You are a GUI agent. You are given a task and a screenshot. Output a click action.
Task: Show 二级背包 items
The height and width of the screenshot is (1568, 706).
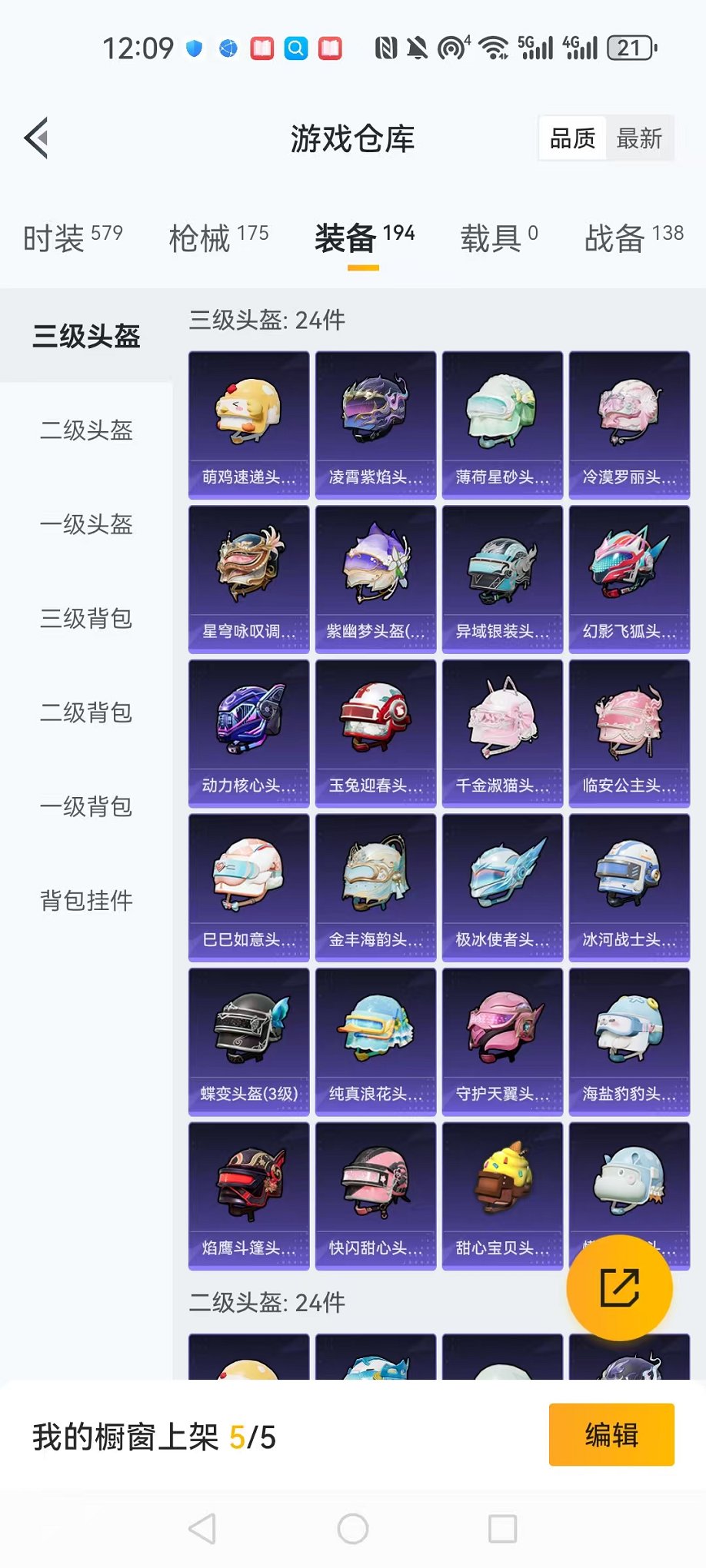click(86, 713)
